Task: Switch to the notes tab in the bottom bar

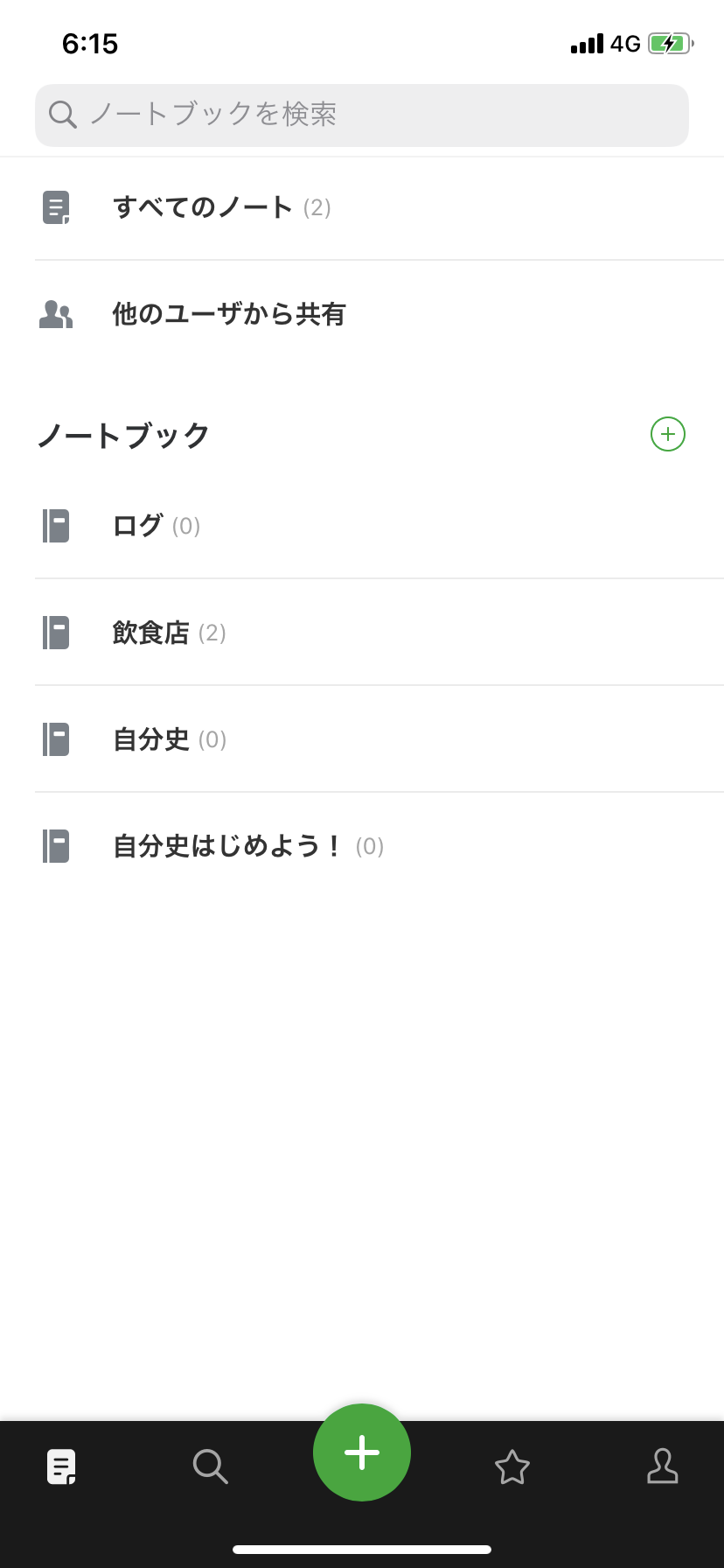Action: (61, 1466)
